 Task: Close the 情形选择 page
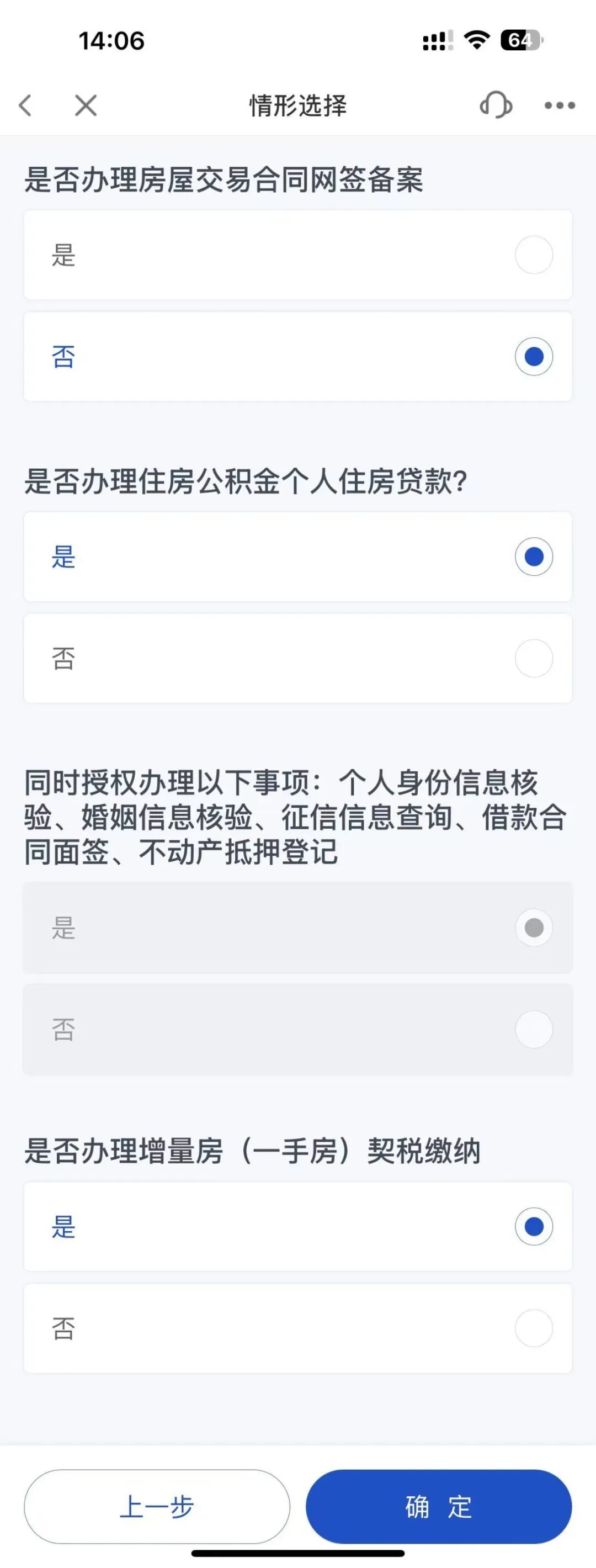(x=86, y=105)
